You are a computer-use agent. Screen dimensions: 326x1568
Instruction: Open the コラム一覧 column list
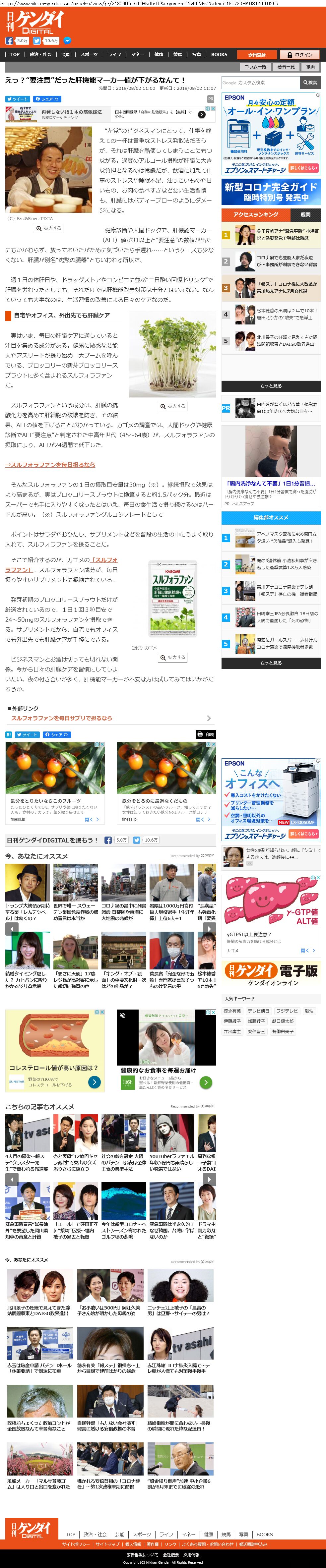[x=255, y=67]
